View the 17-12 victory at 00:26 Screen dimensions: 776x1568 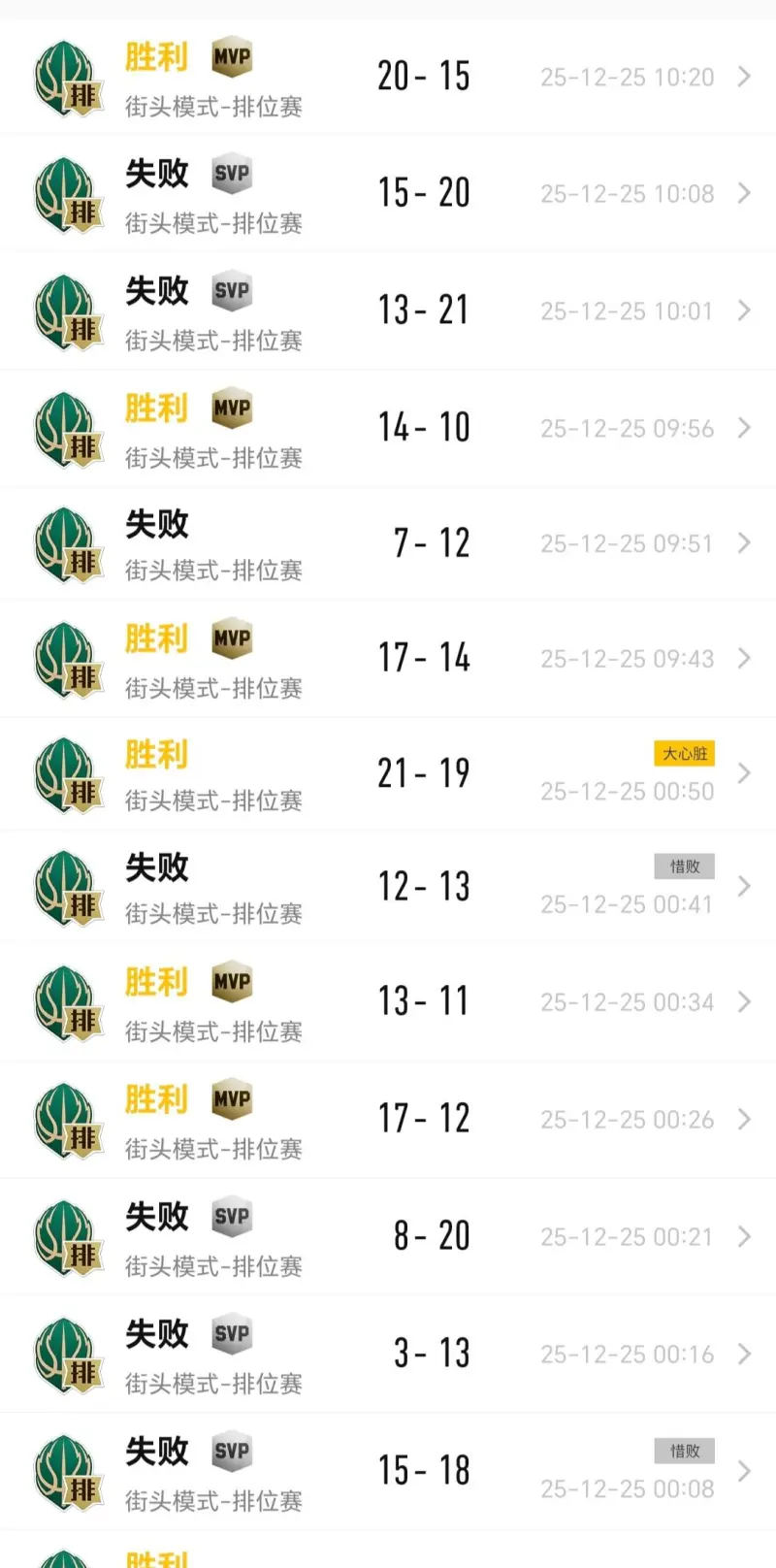click(x=388, y=1120)
